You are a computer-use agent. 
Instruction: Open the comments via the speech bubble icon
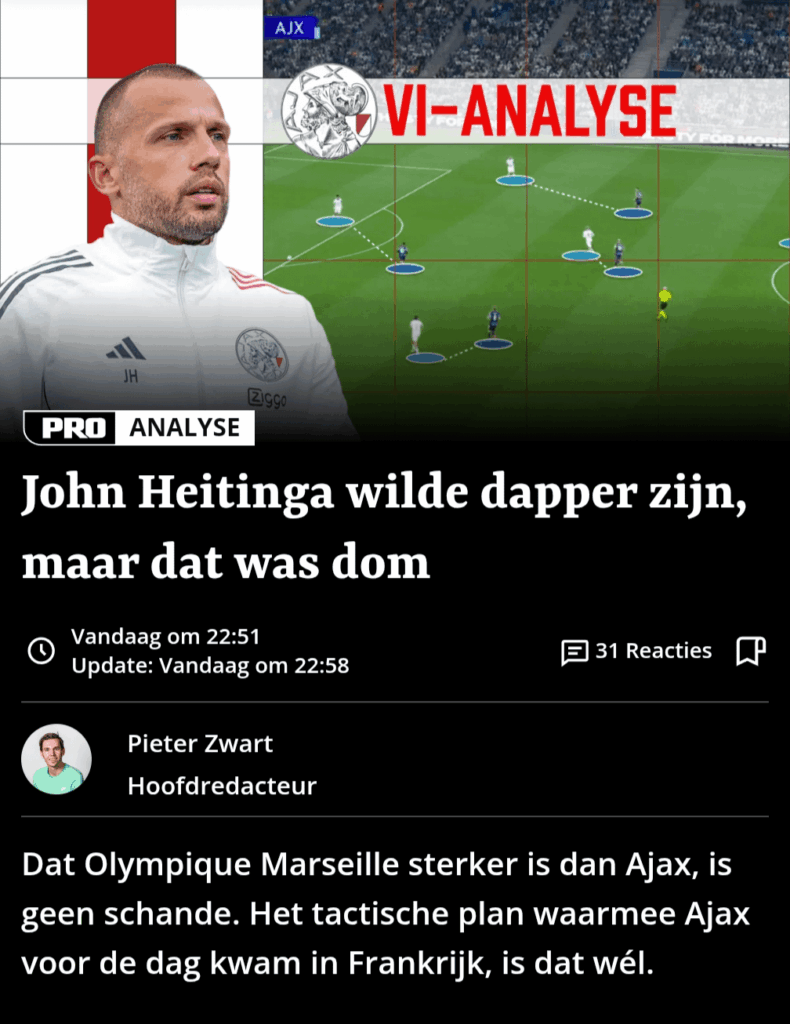(575, 651)
